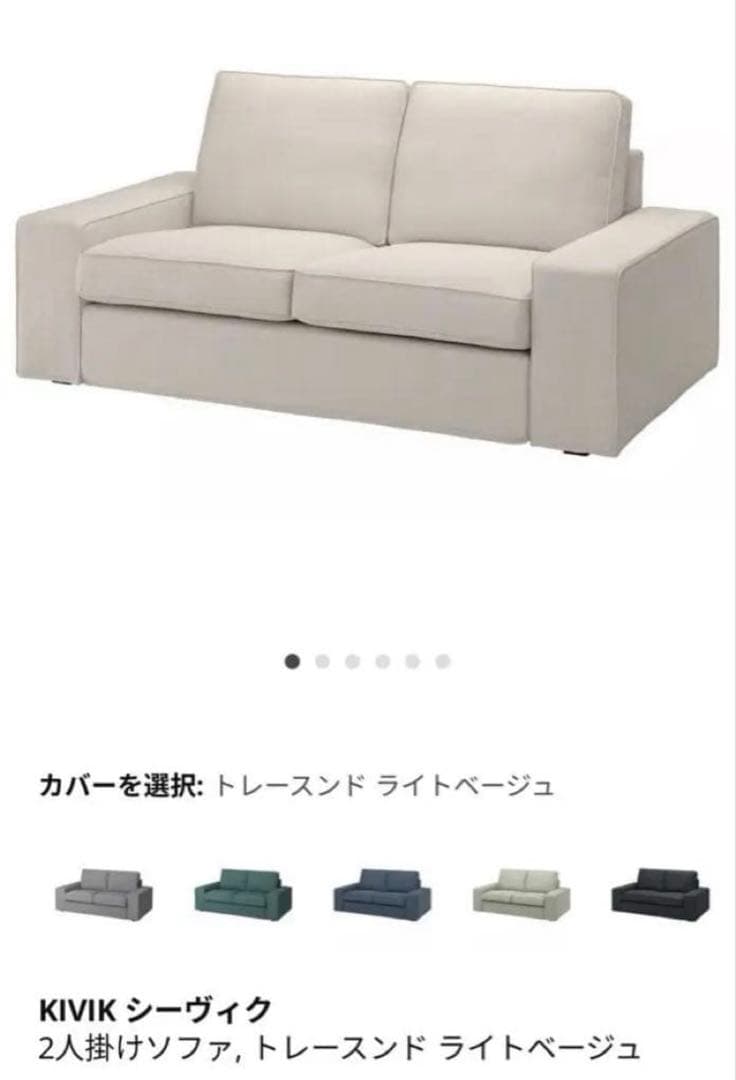Click the トレースンド ライトベージュ cover name text
Viewport: 736px width, 1080px height.
[385, 784]
